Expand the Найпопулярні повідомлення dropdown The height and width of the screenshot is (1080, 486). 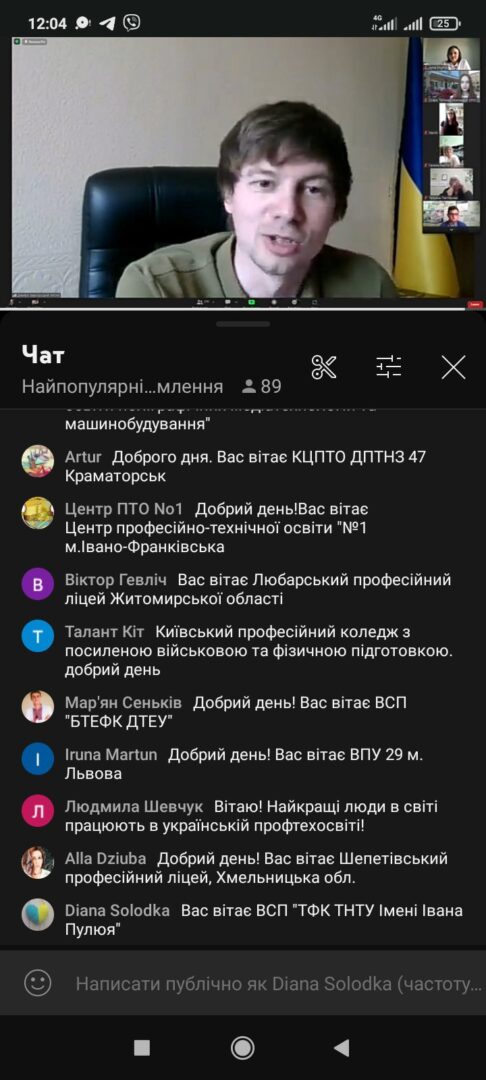click(123, 387)
